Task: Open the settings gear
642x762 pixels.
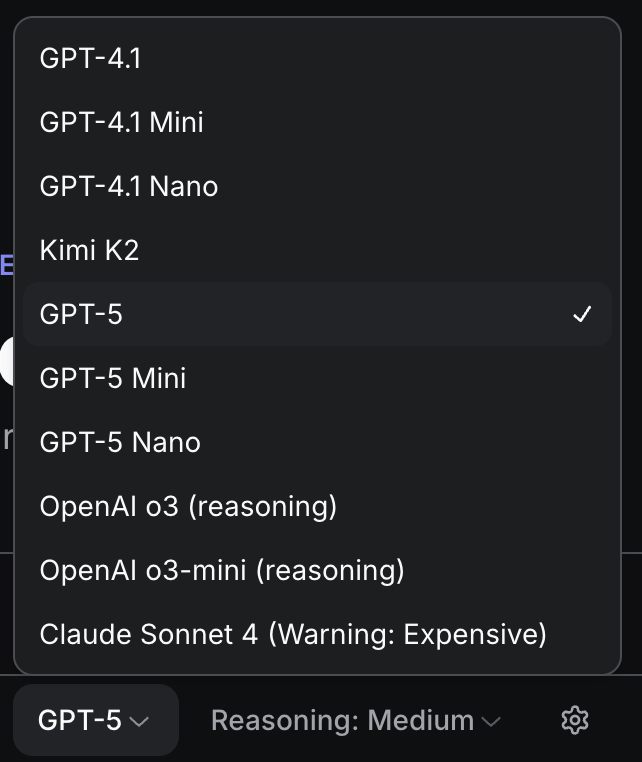Action: click(x=575, y=720)
